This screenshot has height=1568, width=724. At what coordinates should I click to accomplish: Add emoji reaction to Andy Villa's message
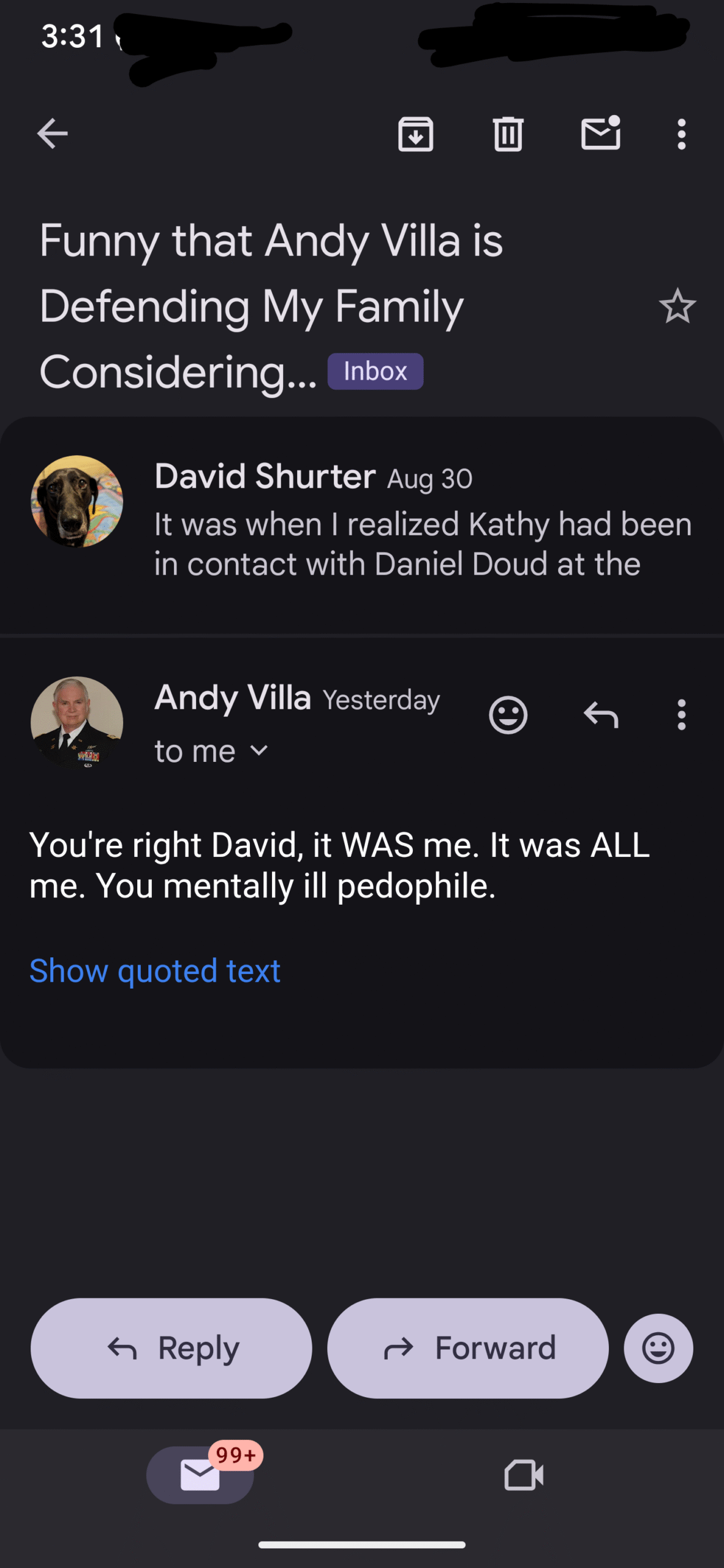coord(508,714)
